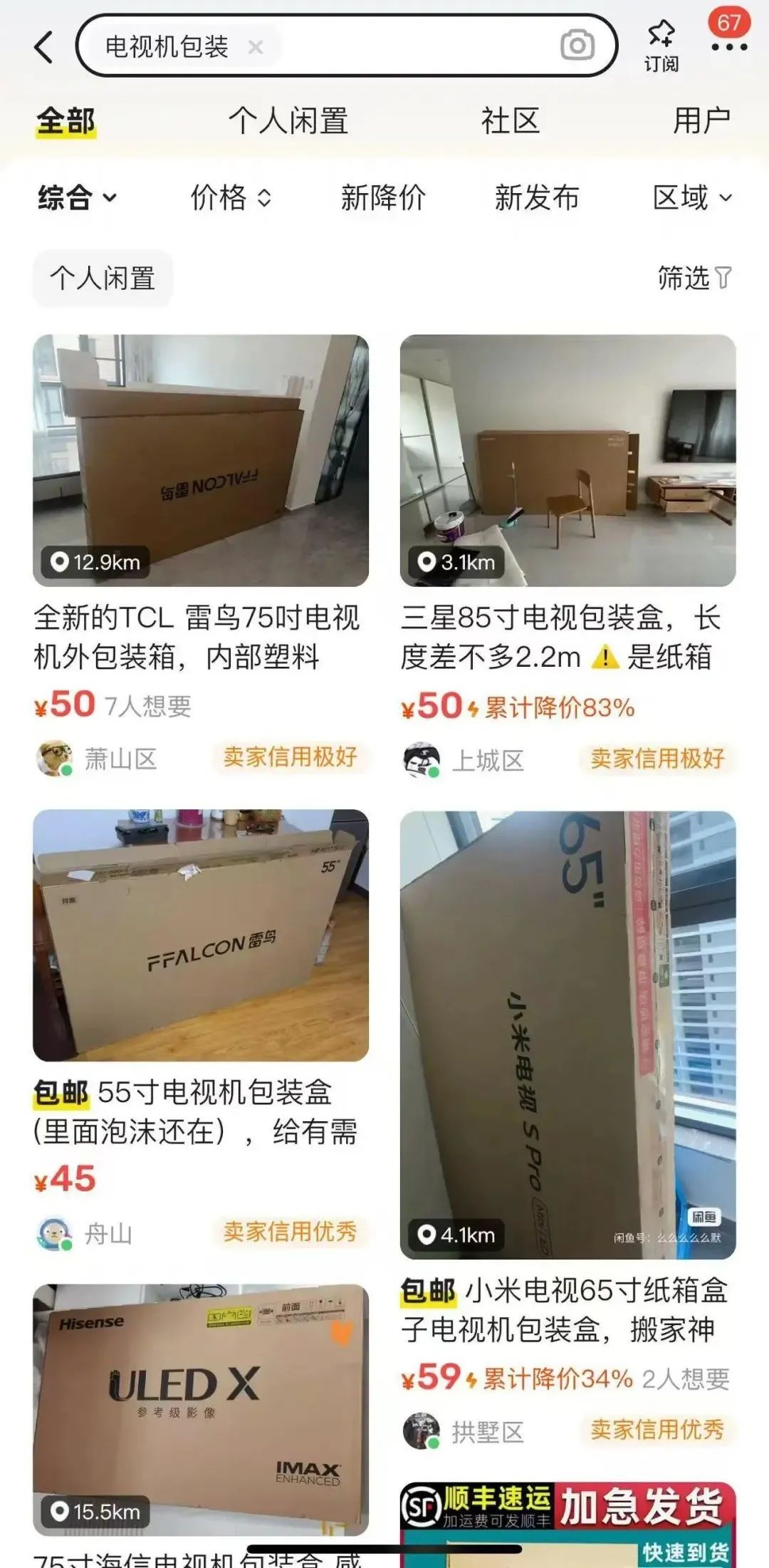Expand the 综合 sort dropdown

77,197
